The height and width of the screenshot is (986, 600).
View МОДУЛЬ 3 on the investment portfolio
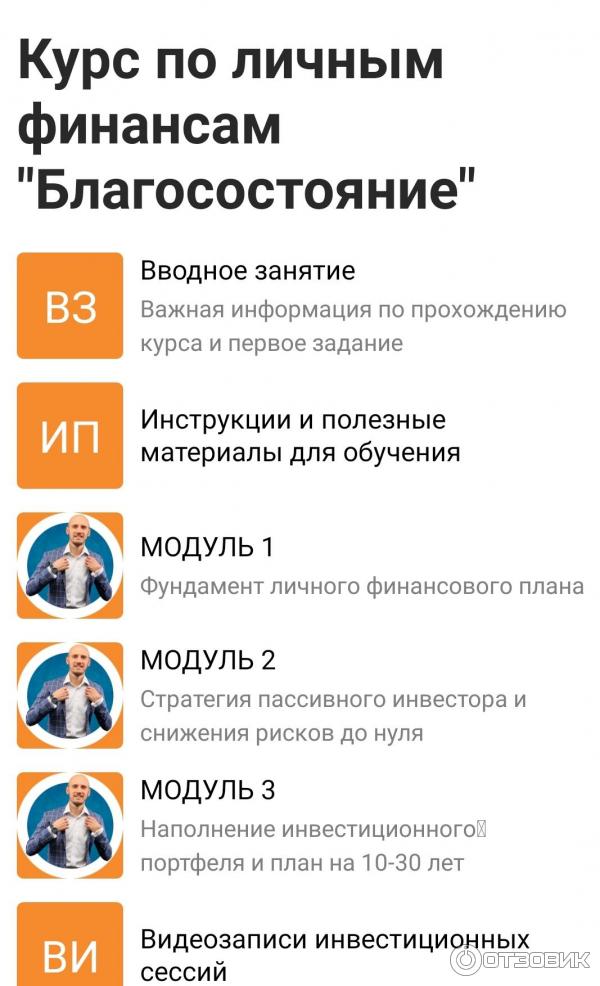coord(208,791)
